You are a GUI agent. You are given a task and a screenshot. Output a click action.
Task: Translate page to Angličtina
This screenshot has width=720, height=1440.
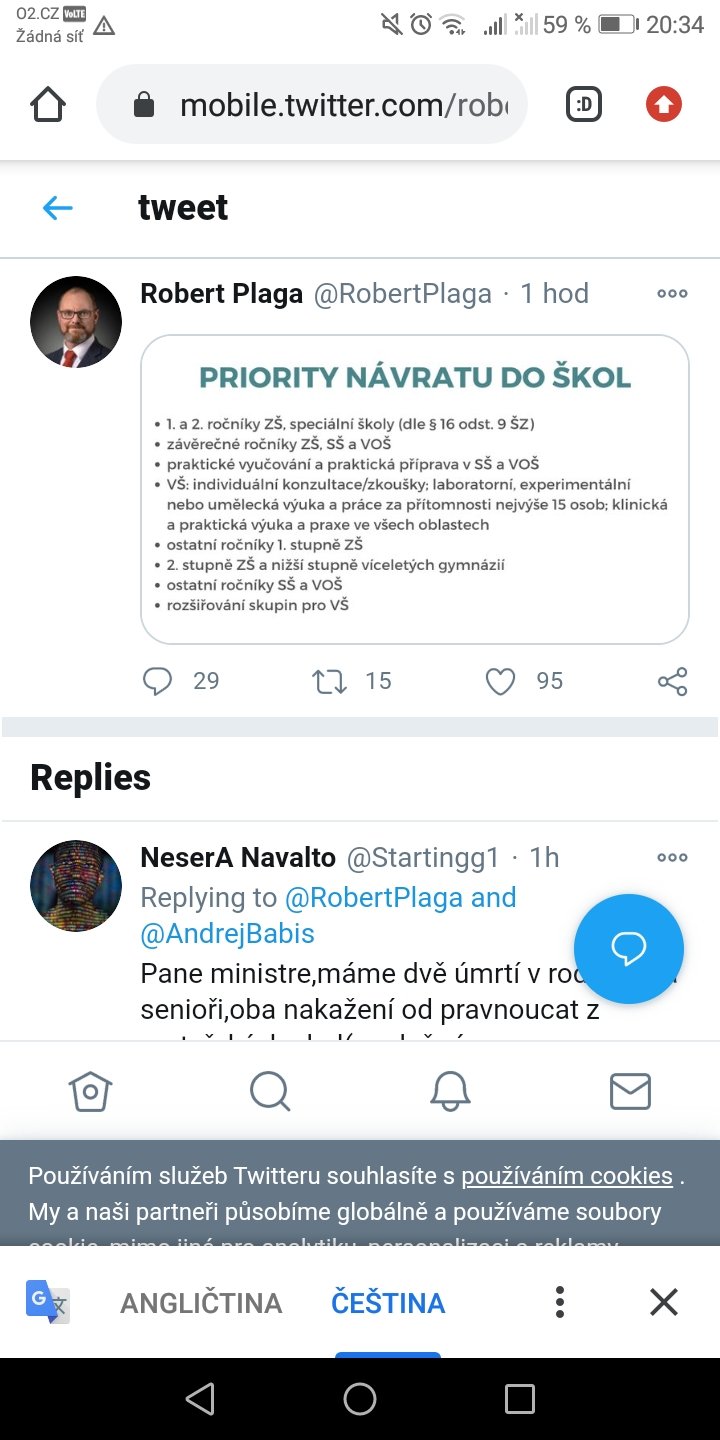tap(201, 1303)
